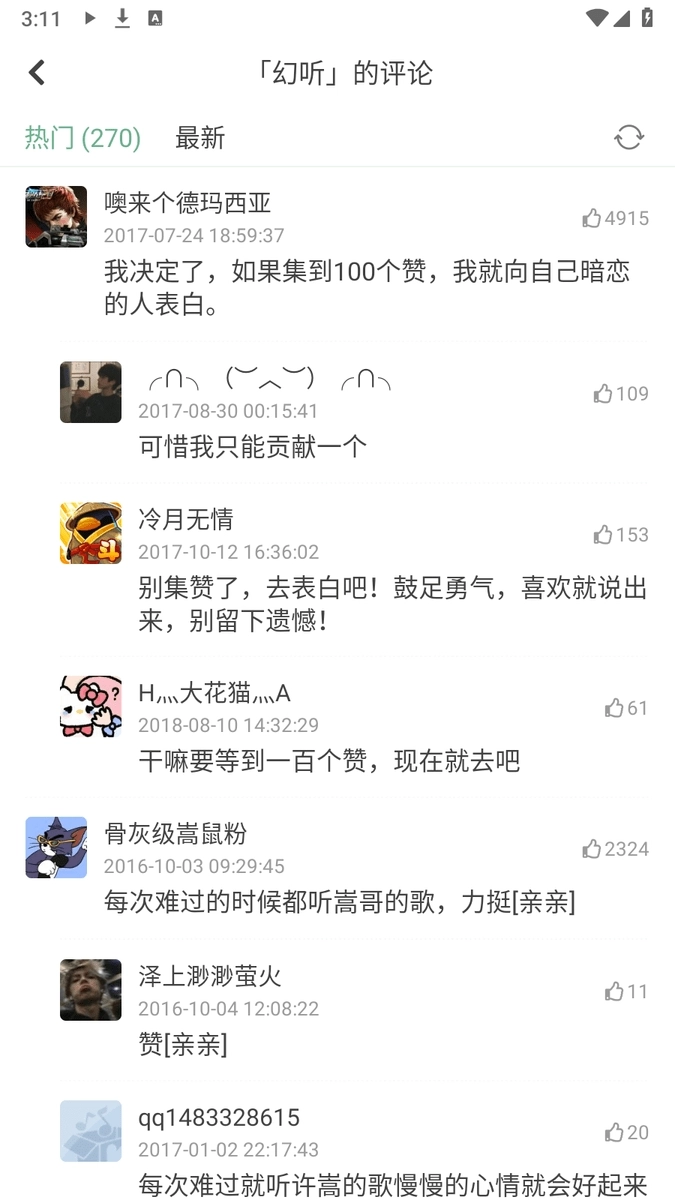Switch to the 最新 tab
The width and height of the screenshot is (675, 1200).
(x=200, y=138)
